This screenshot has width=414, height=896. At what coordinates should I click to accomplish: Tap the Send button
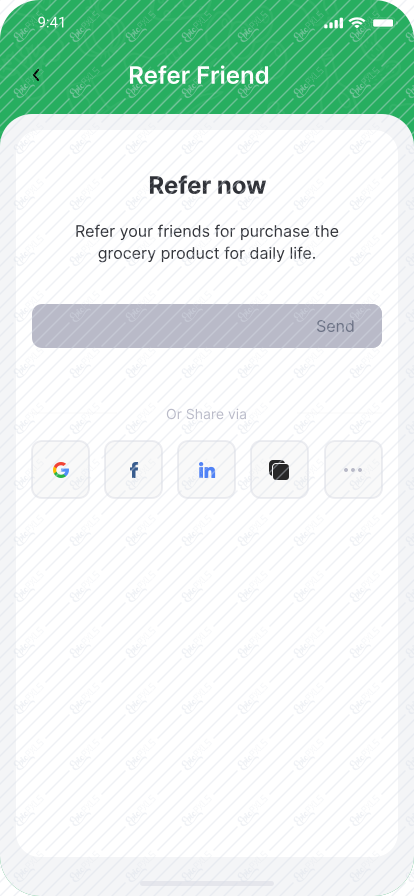335,326
